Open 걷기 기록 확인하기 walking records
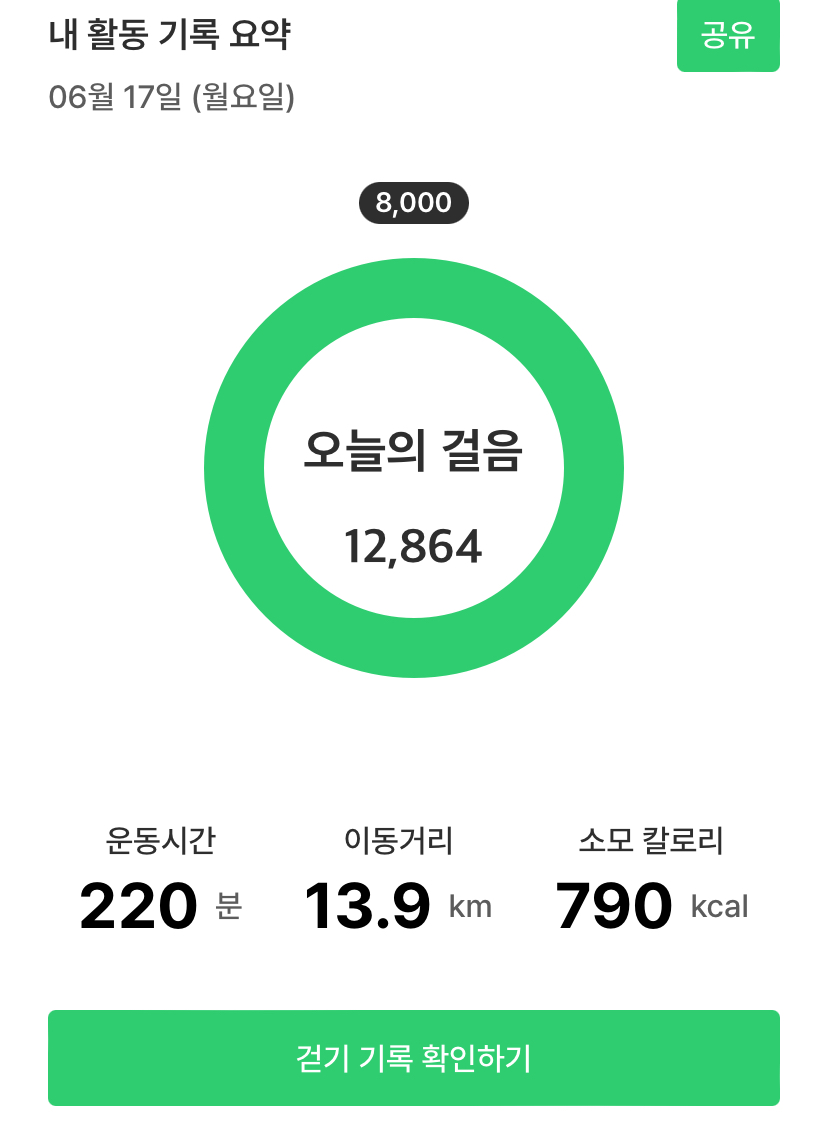This screenshot has width=828, height=1125. pyautogui.click(x=414, y=1058)
